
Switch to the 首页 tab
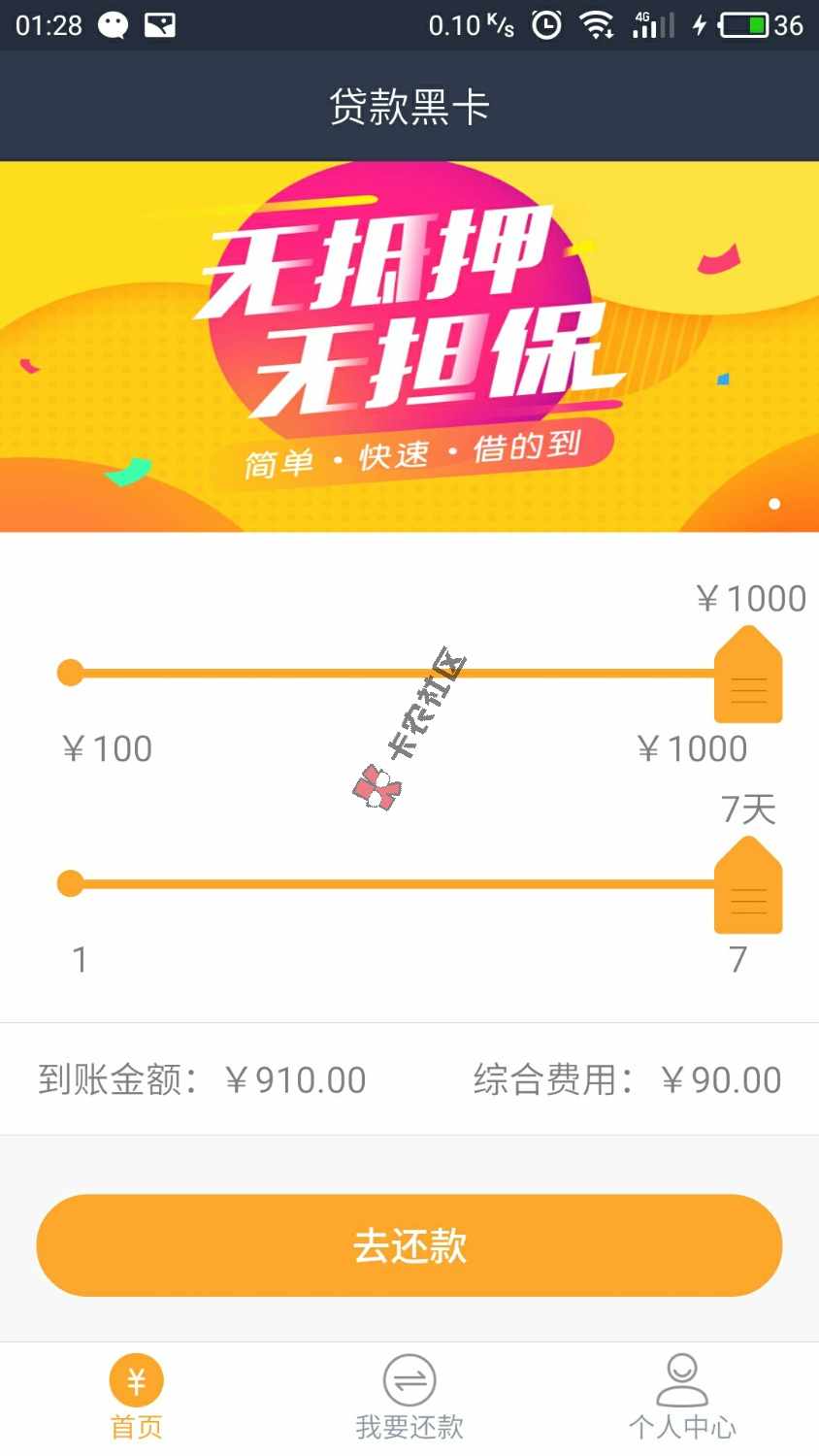tap(136, 1397)
